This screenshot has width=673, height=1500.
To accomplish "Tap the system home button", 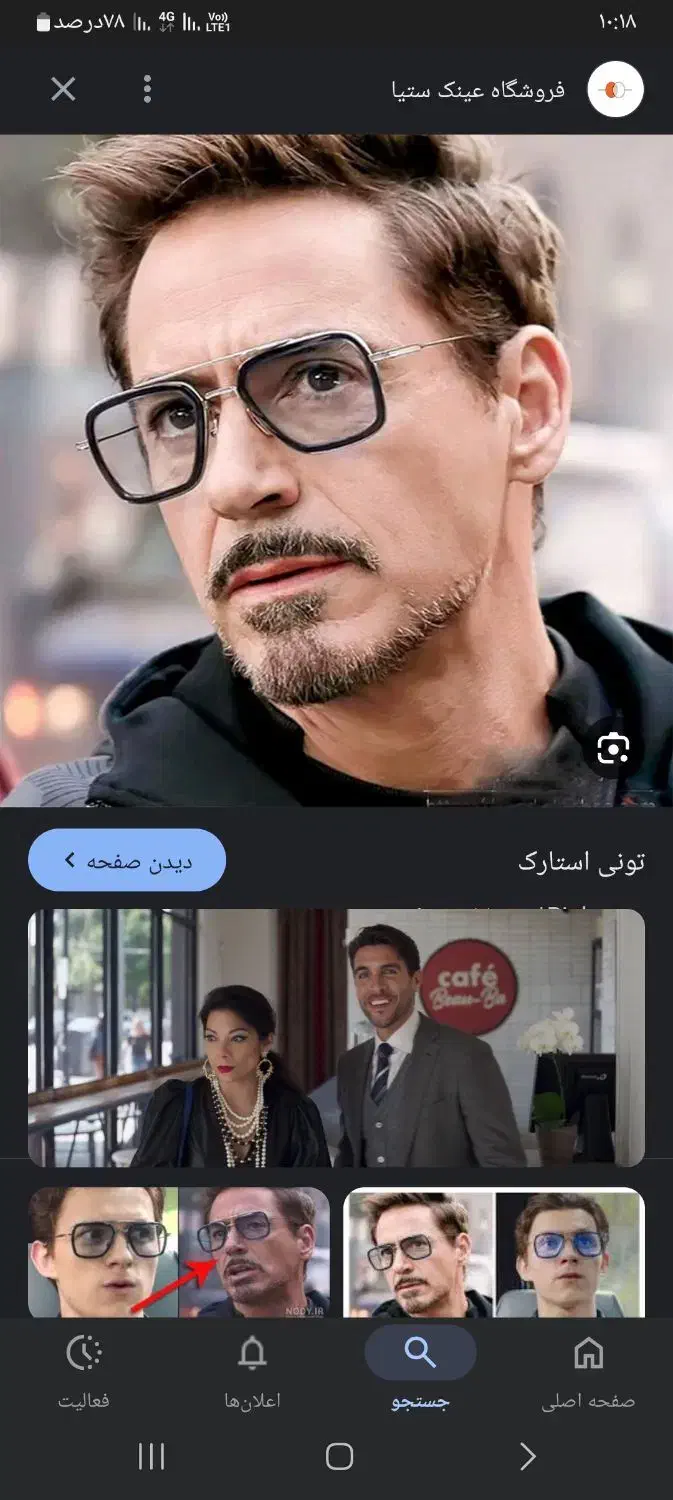I will [339, 1457].
